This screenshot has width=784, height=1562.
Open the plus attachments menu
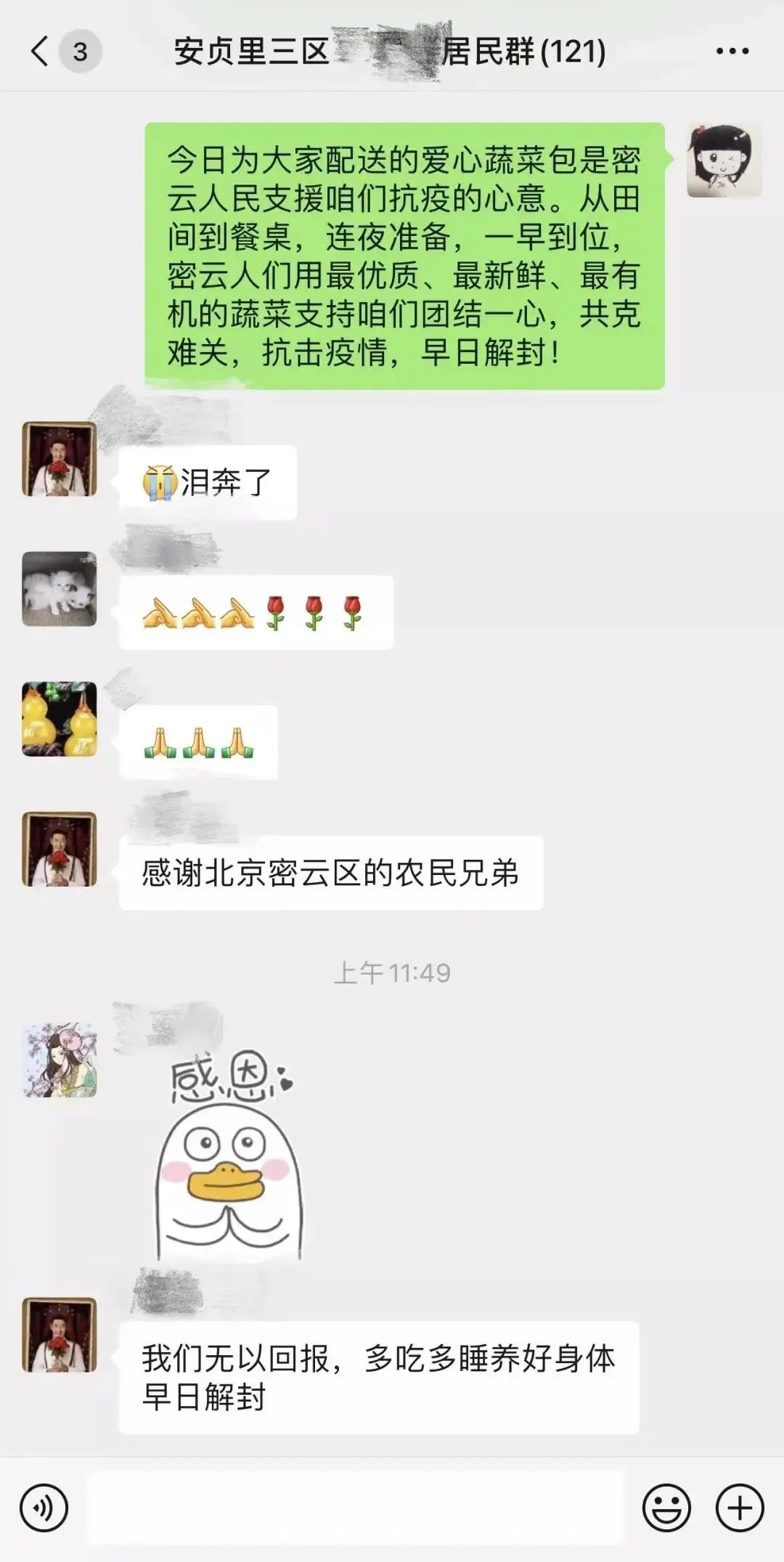click(x=740, y=1508)
